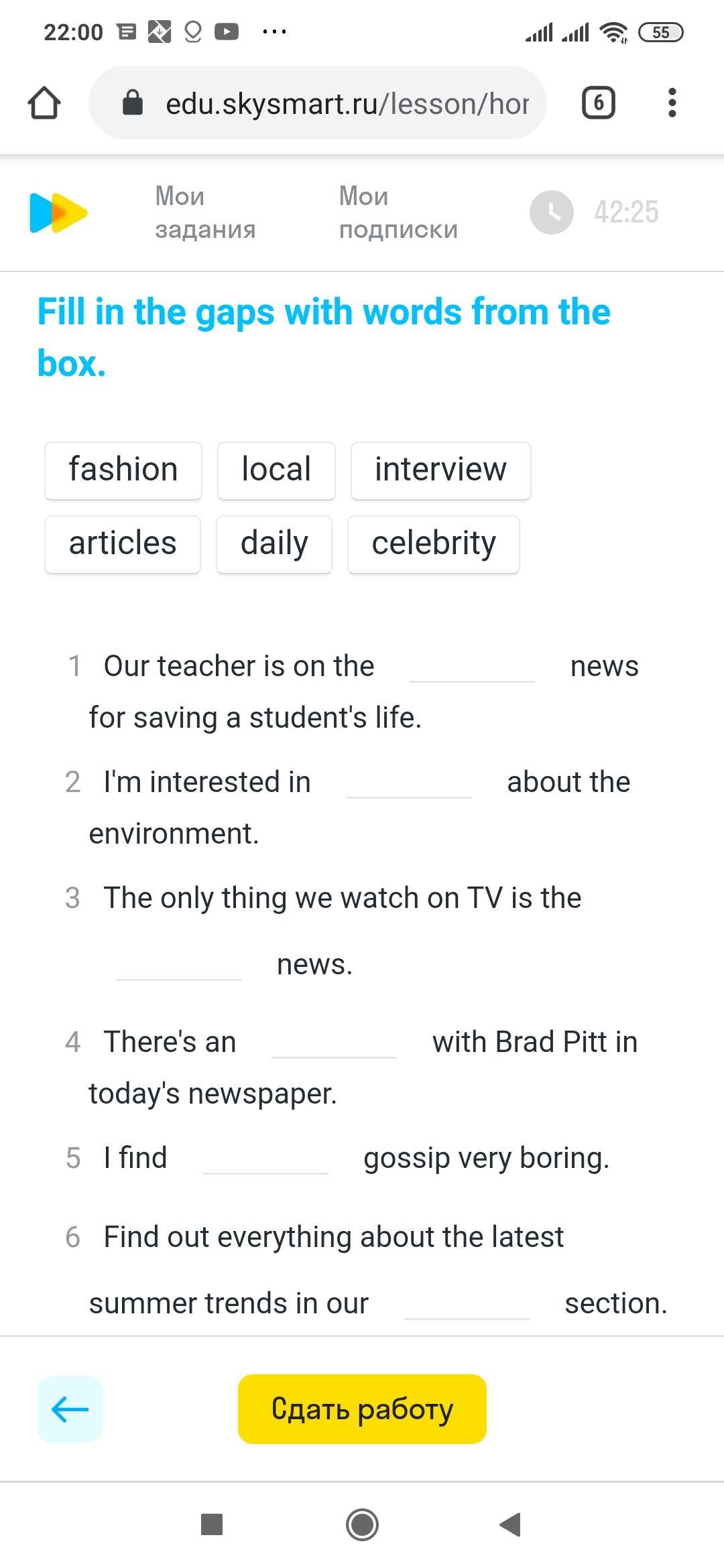
Task: Tap the gap before 'gossip very boring'
Action: [265, 1158]
